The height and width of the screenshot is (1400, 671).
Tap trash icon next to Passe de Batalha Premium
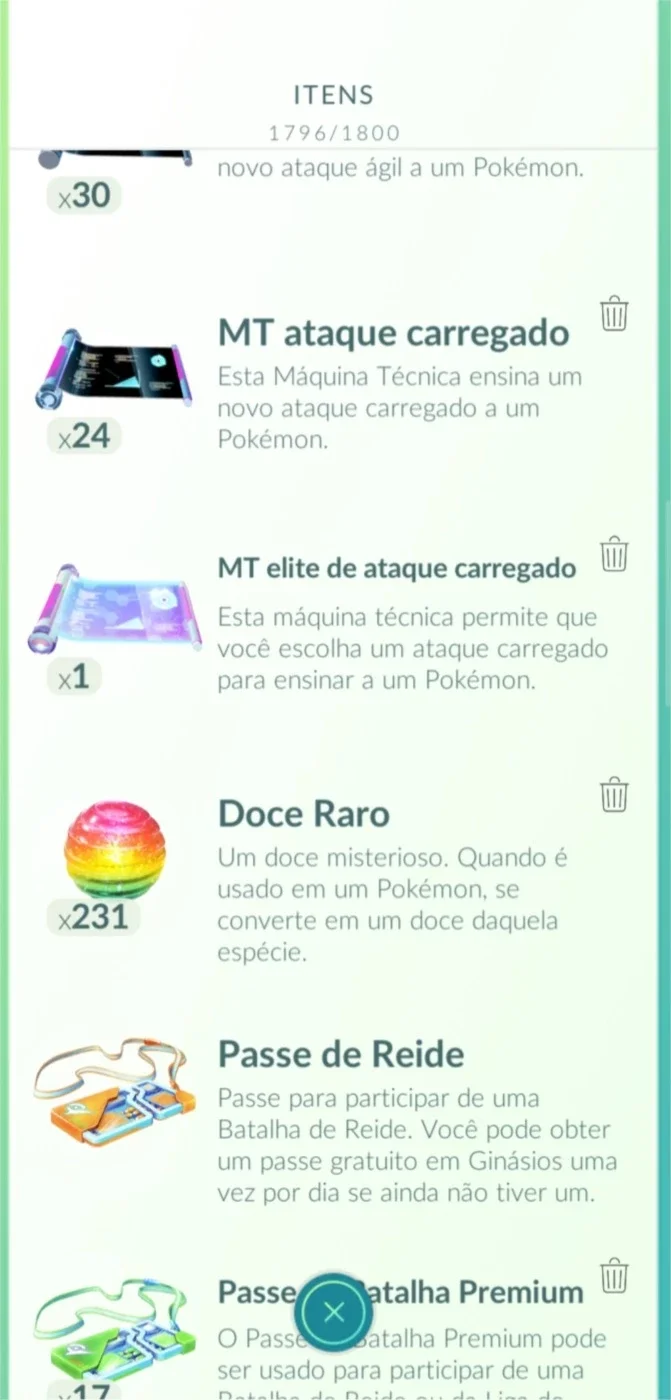point(614,1275)
